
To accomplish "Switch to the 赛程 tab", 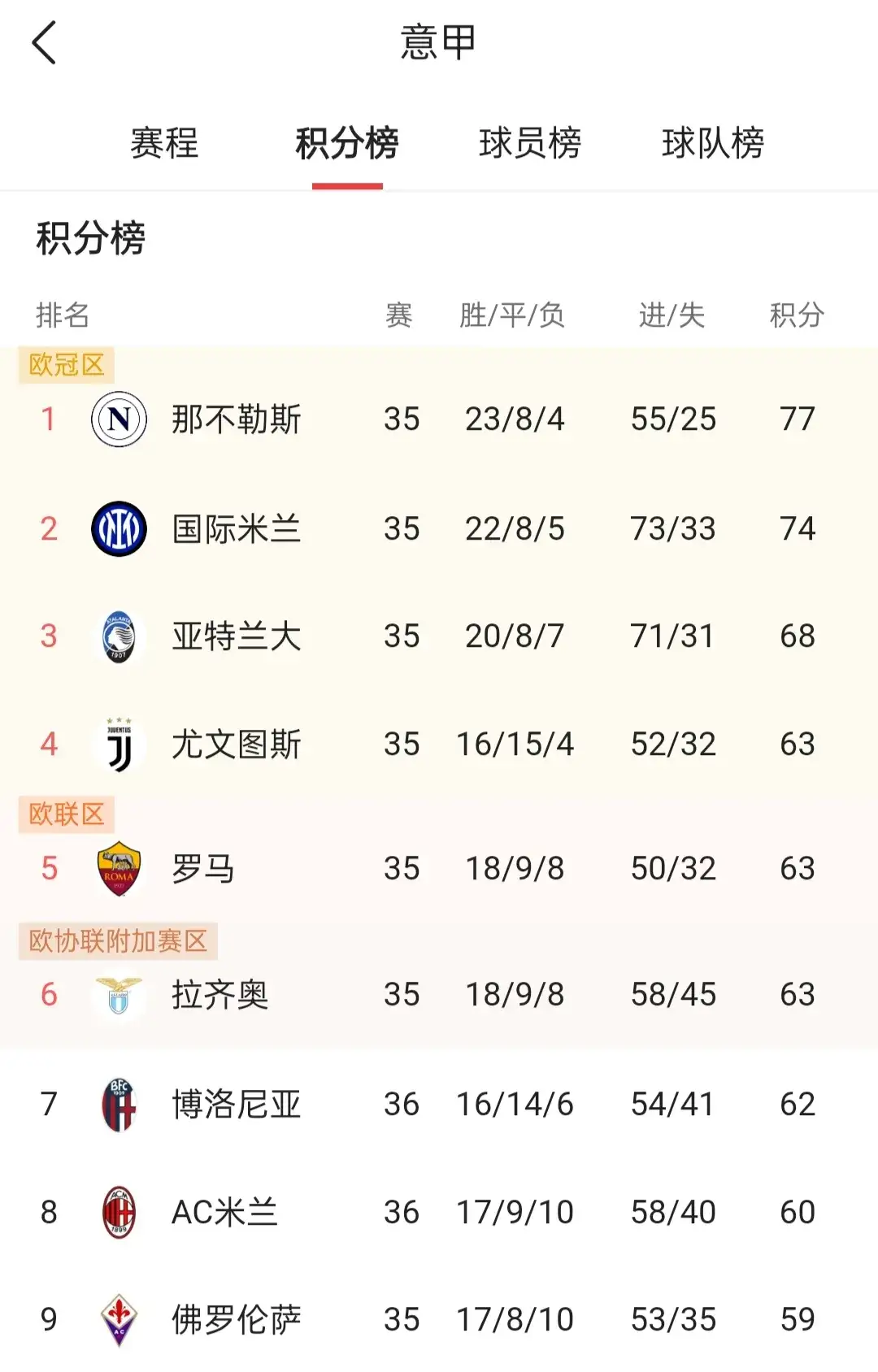I will 166,142.
